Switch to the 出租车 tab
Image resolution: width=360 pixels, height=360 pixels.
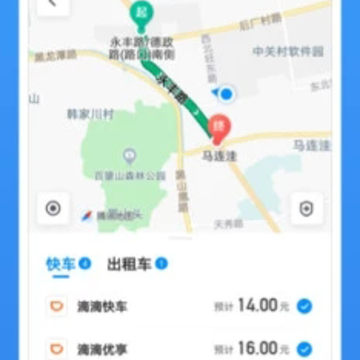pyautogui.click(x=129, y=264)
